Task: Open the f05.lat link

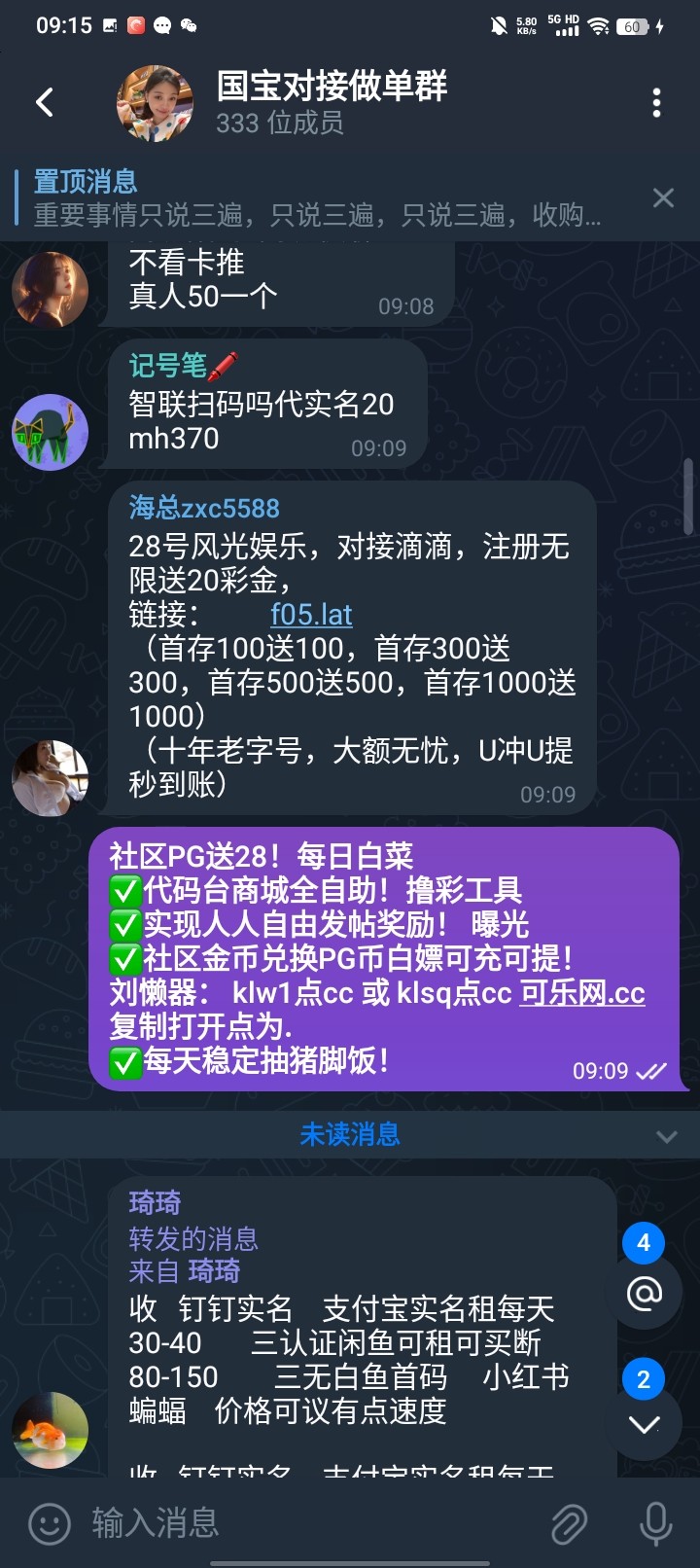Action: tap(311, 615)
